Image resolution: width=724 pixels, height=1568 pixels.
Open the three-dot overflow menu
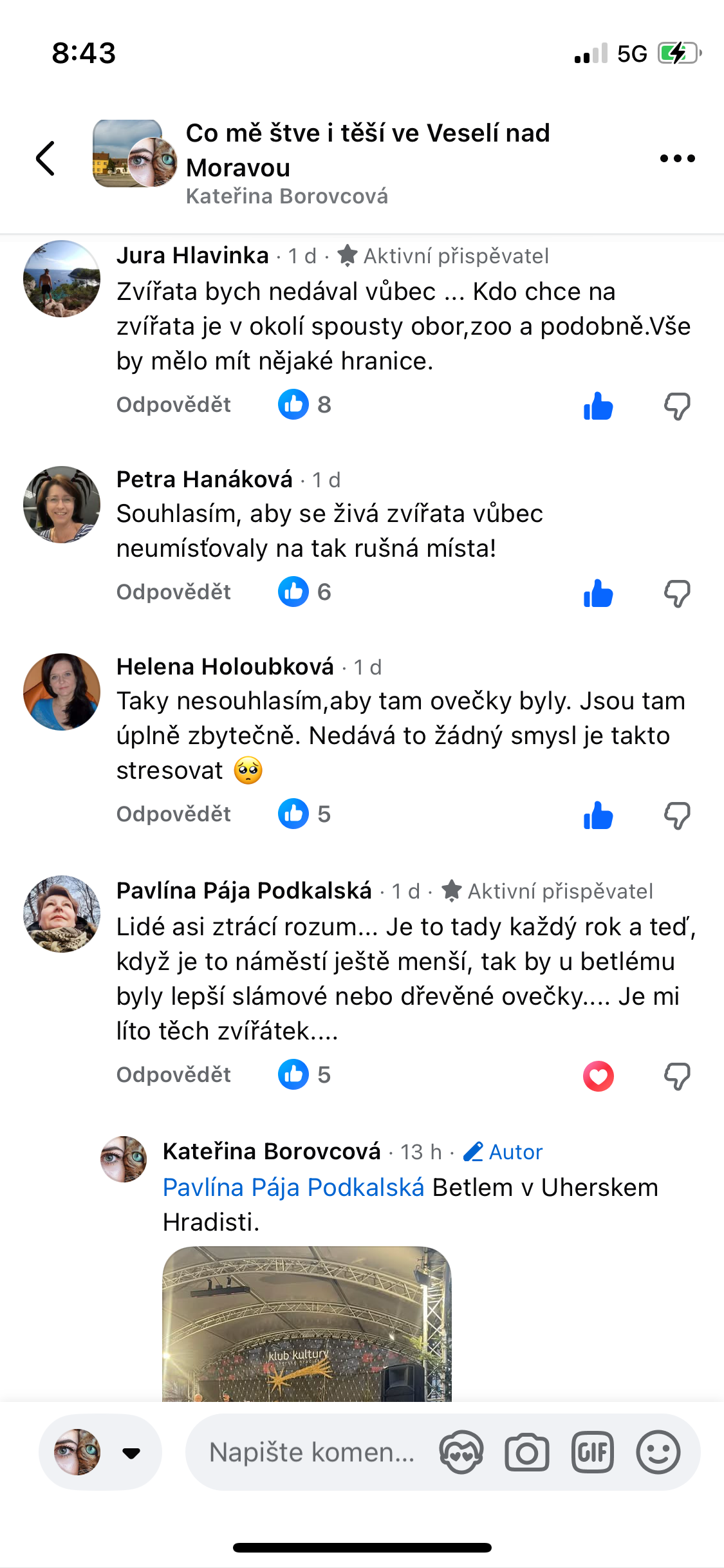coord(677,158)
